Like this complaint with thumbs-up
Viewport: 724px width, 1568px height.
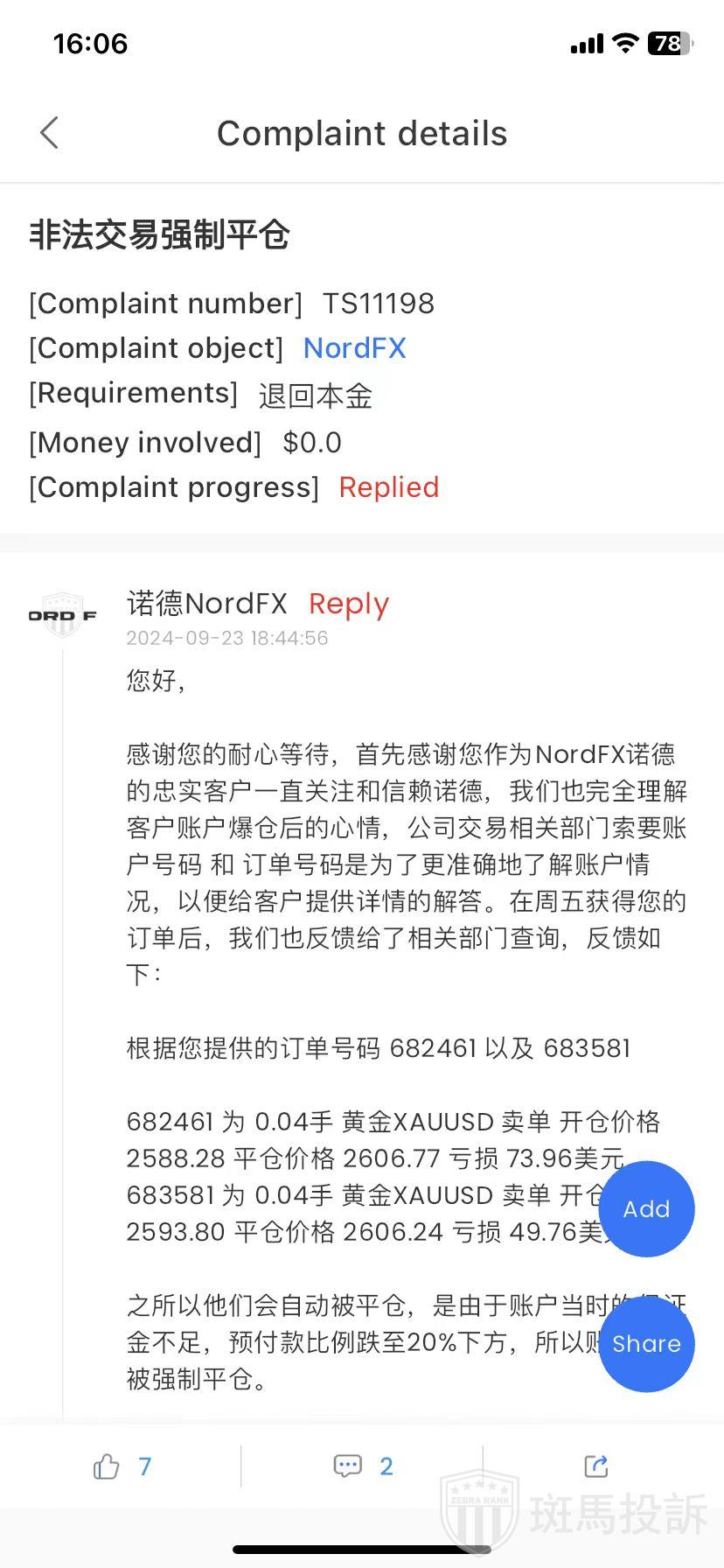[107, 1466]
